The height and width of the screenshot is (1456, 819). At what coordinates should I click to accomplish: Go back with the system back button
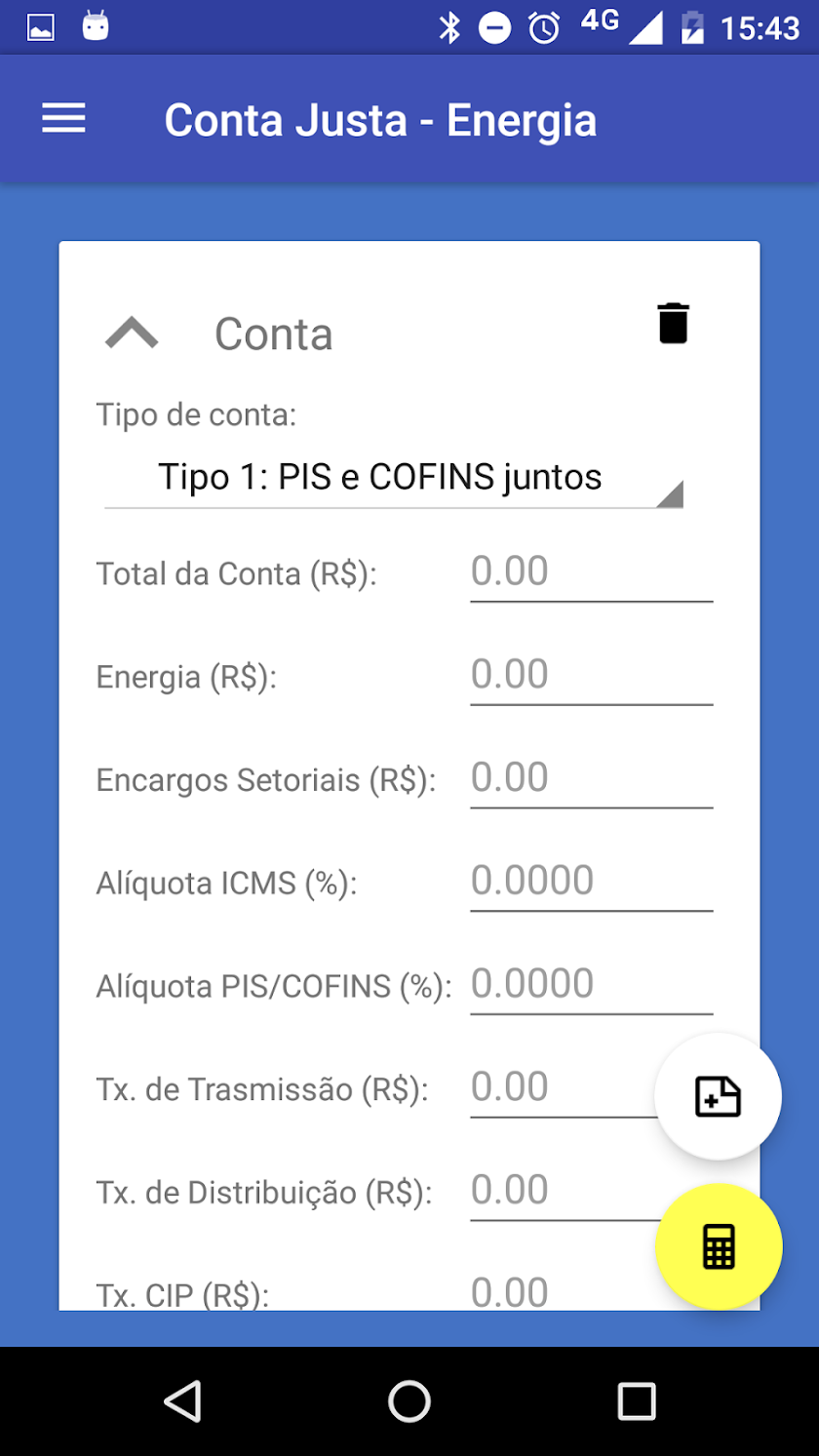(x=182, y=1401)
